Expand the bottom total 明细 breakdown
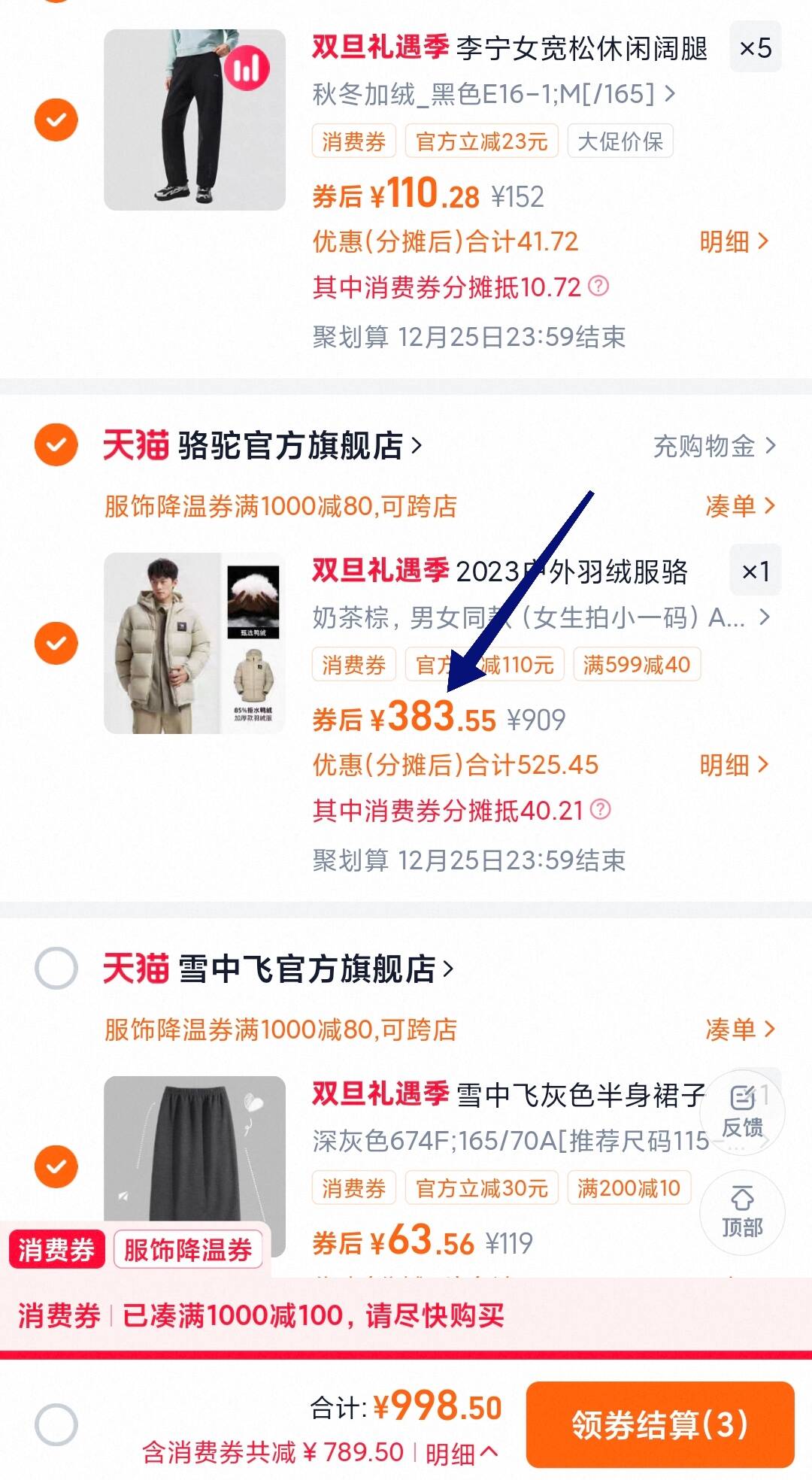 [462, 1454]
